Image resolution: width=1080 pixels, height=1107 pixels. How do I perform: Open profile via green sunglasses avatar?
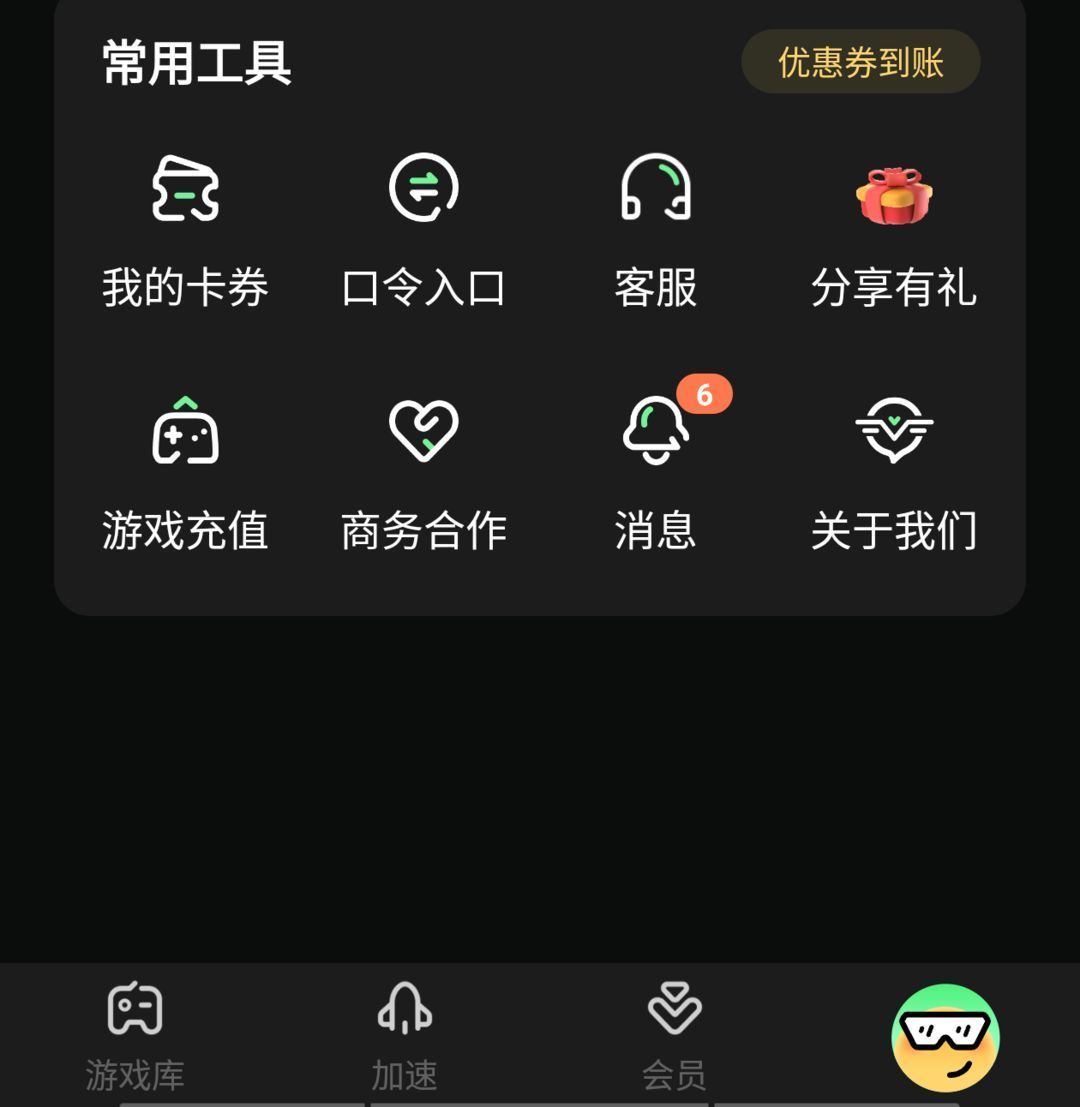[943, 1038]
